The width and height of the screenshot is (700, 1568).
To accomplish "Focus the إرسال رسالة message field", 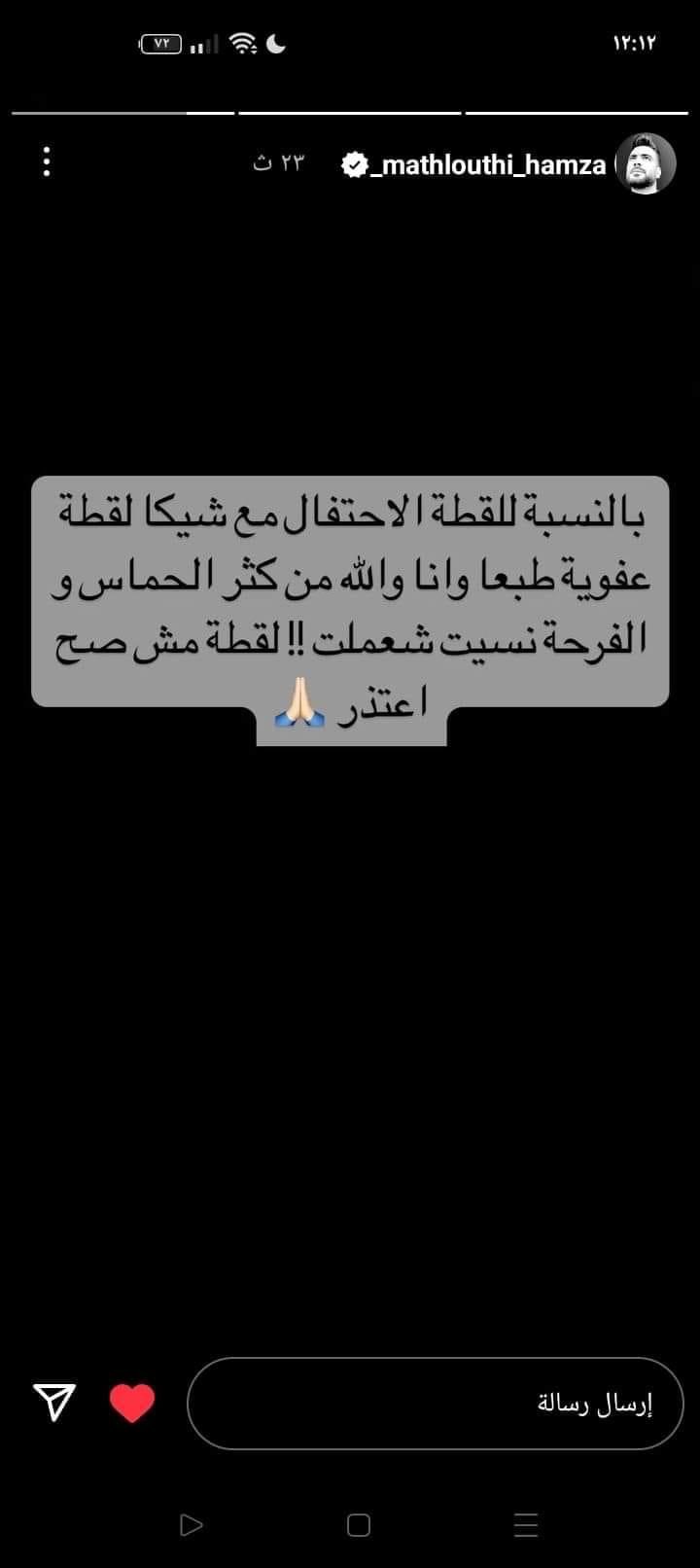I will coord(435,1404).
